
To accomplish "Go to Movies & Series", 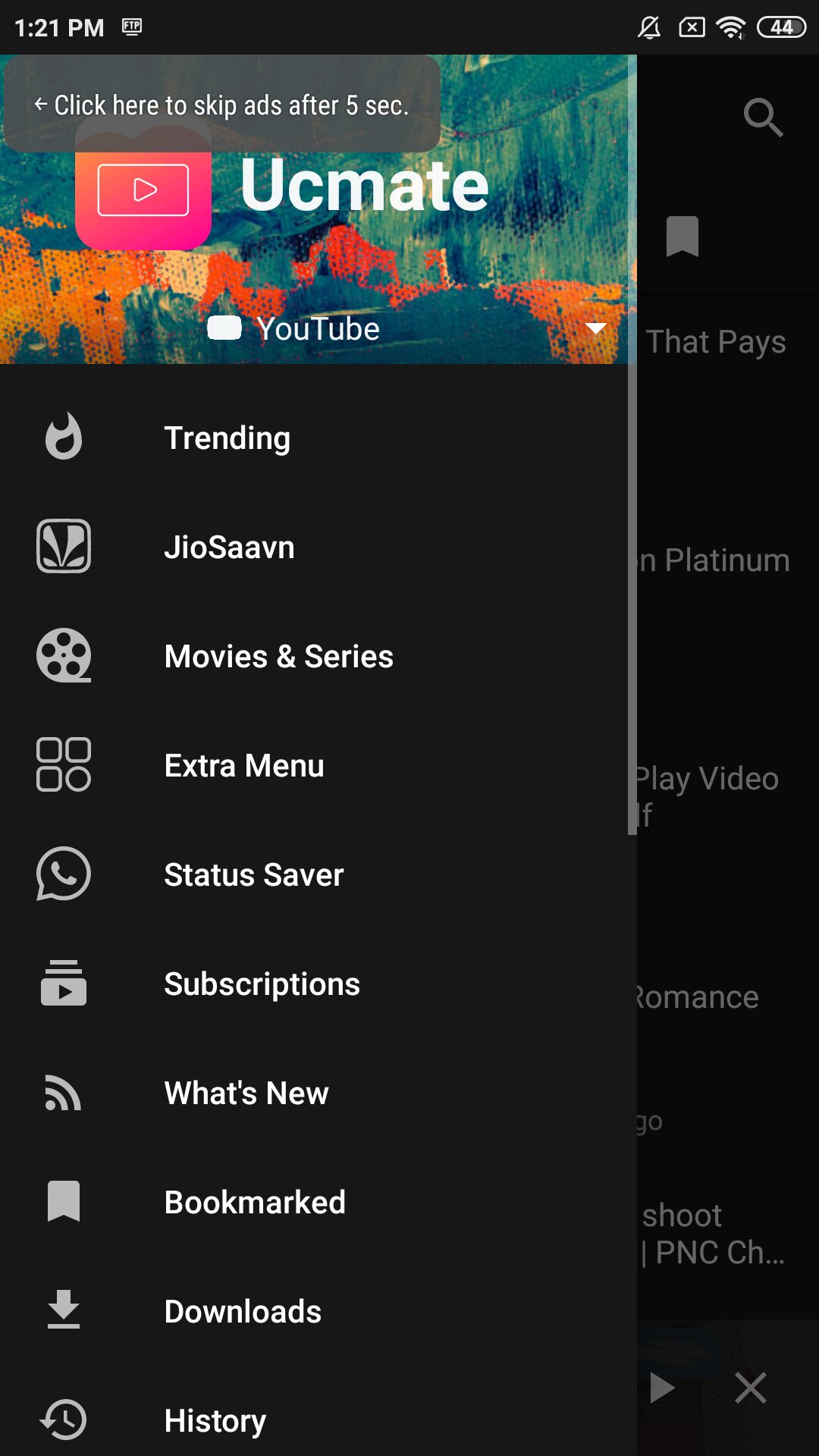I will point(278,657).
